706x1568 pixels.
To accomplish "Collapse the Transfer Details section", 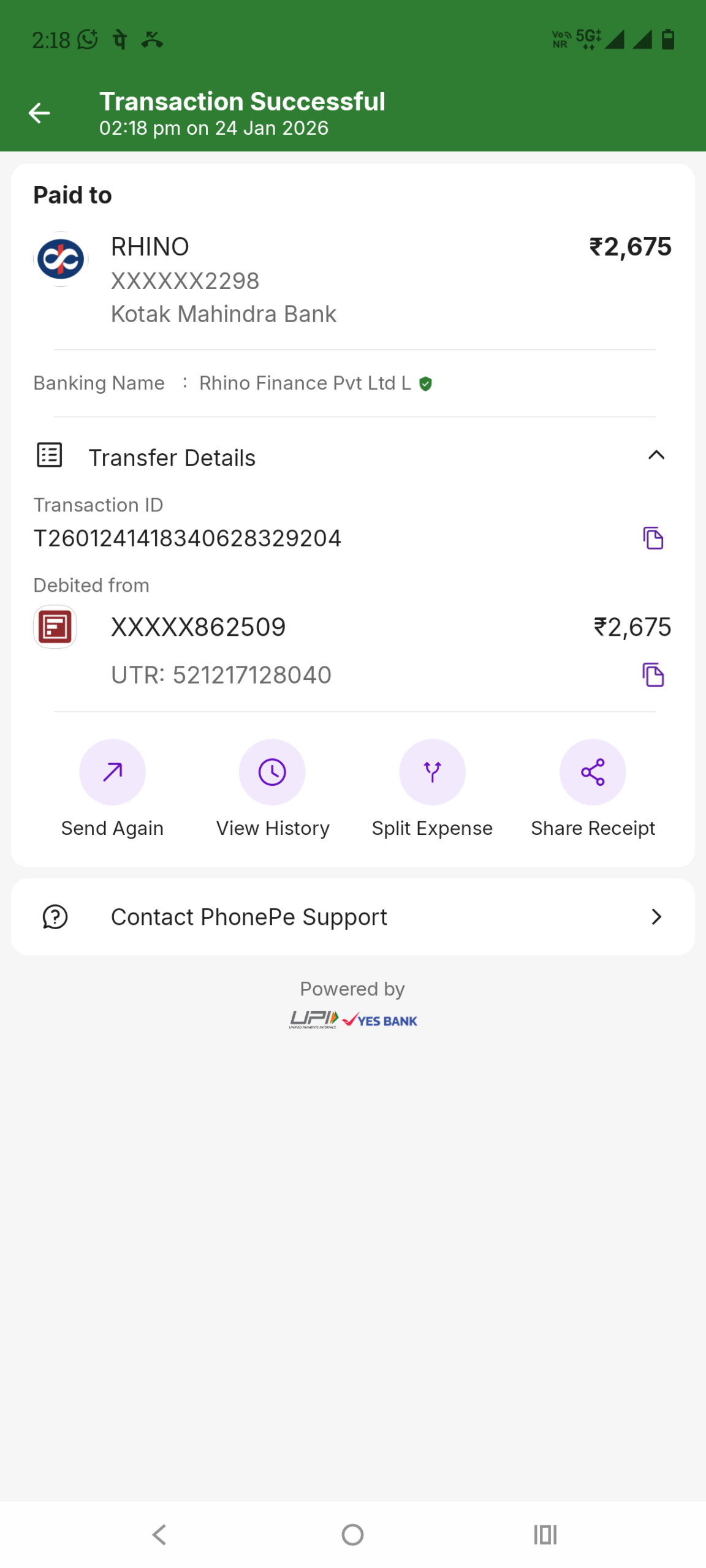I will 656,455.
